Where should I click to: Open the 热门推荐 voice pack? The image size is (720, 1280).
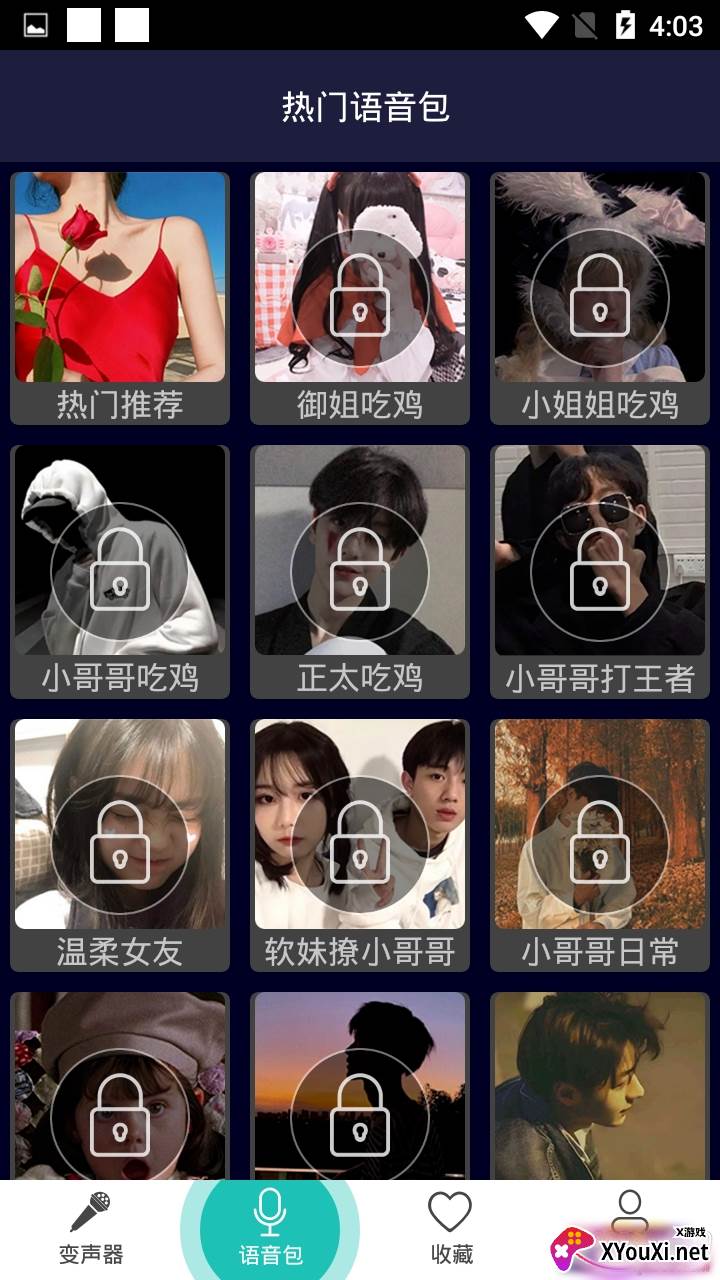coord(120,297)
